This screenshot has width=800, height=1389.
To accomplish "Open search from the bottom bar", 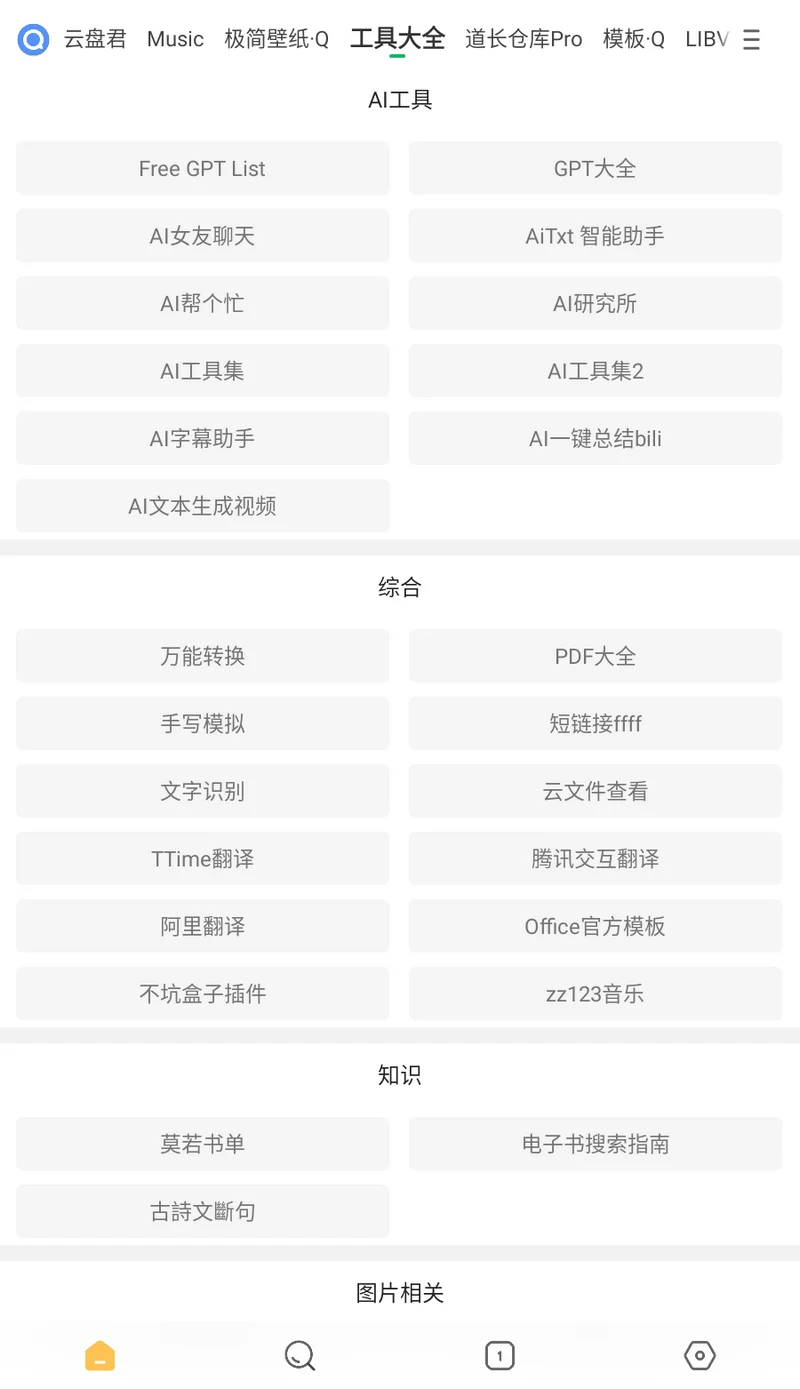I will [x=300, y=1356].
